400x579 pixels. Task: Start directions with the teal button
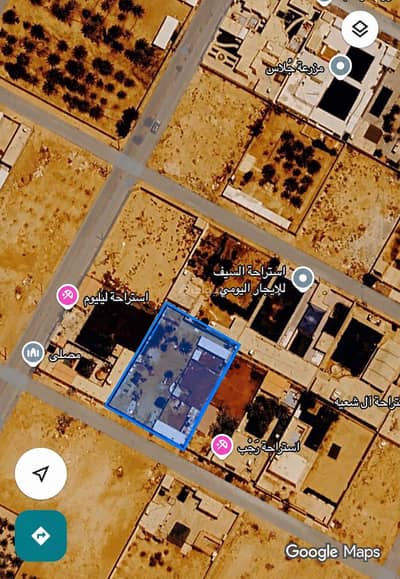(41, 535)
